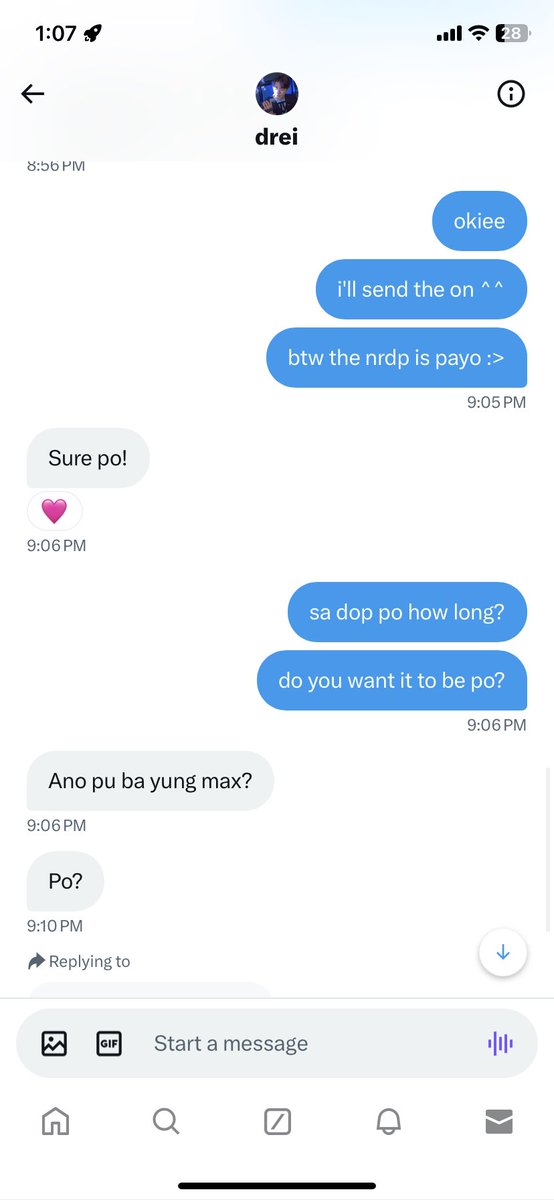Open the Grok tab
This screenshot has width=554, height=1200.
coord(277,1122)
